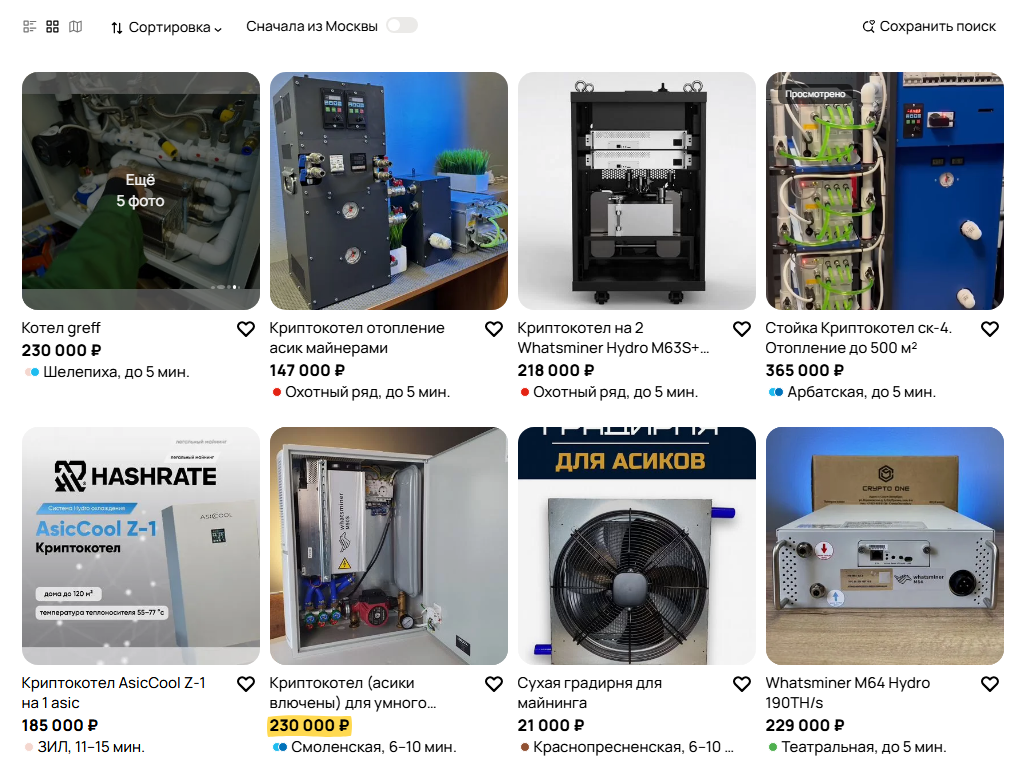The width and height of the screenshot is (1033, 765).
Task: Switch to list view layout
Action: 30,26
